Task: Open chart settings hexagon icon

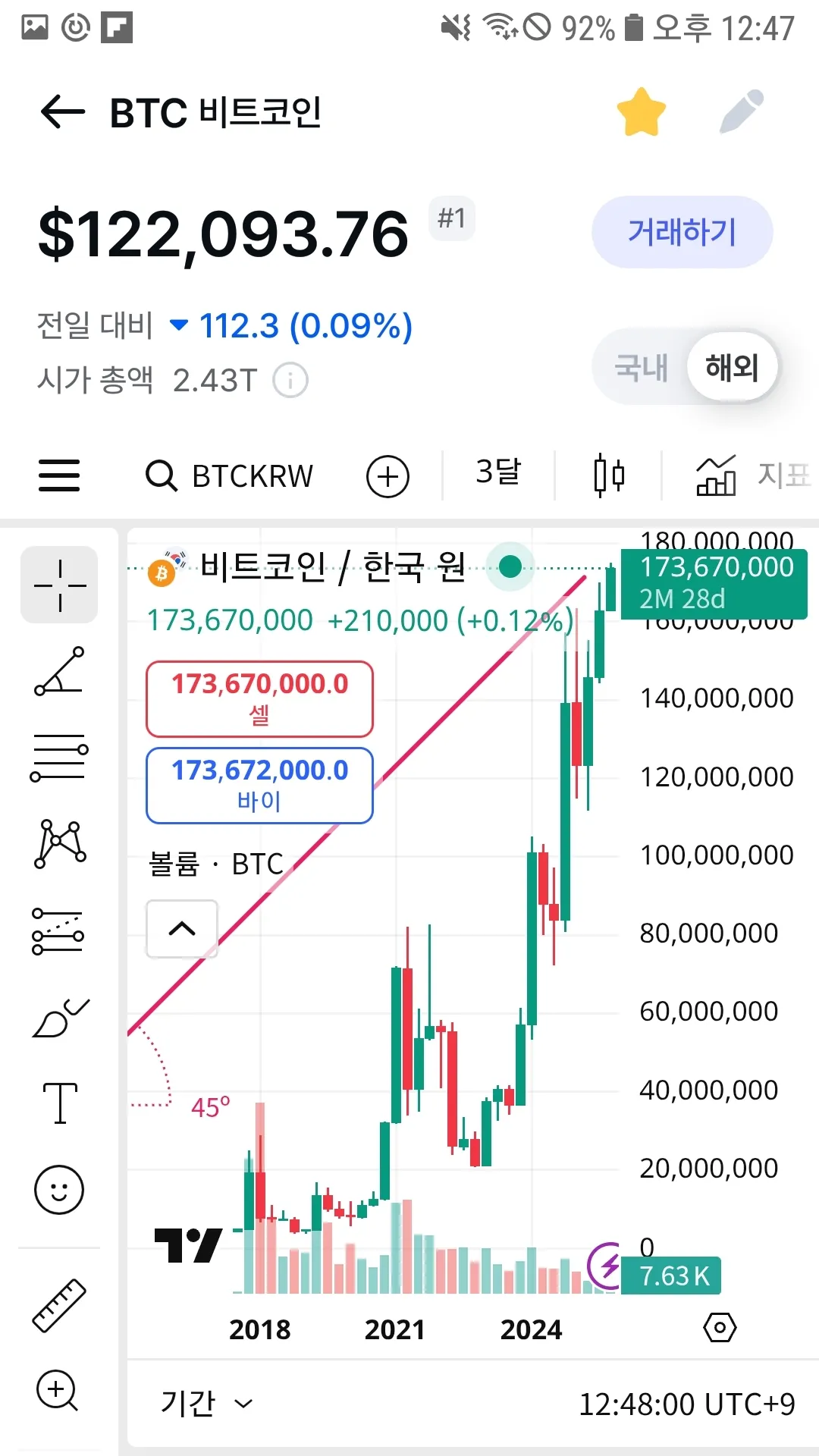Action: tap(720, 1327)
